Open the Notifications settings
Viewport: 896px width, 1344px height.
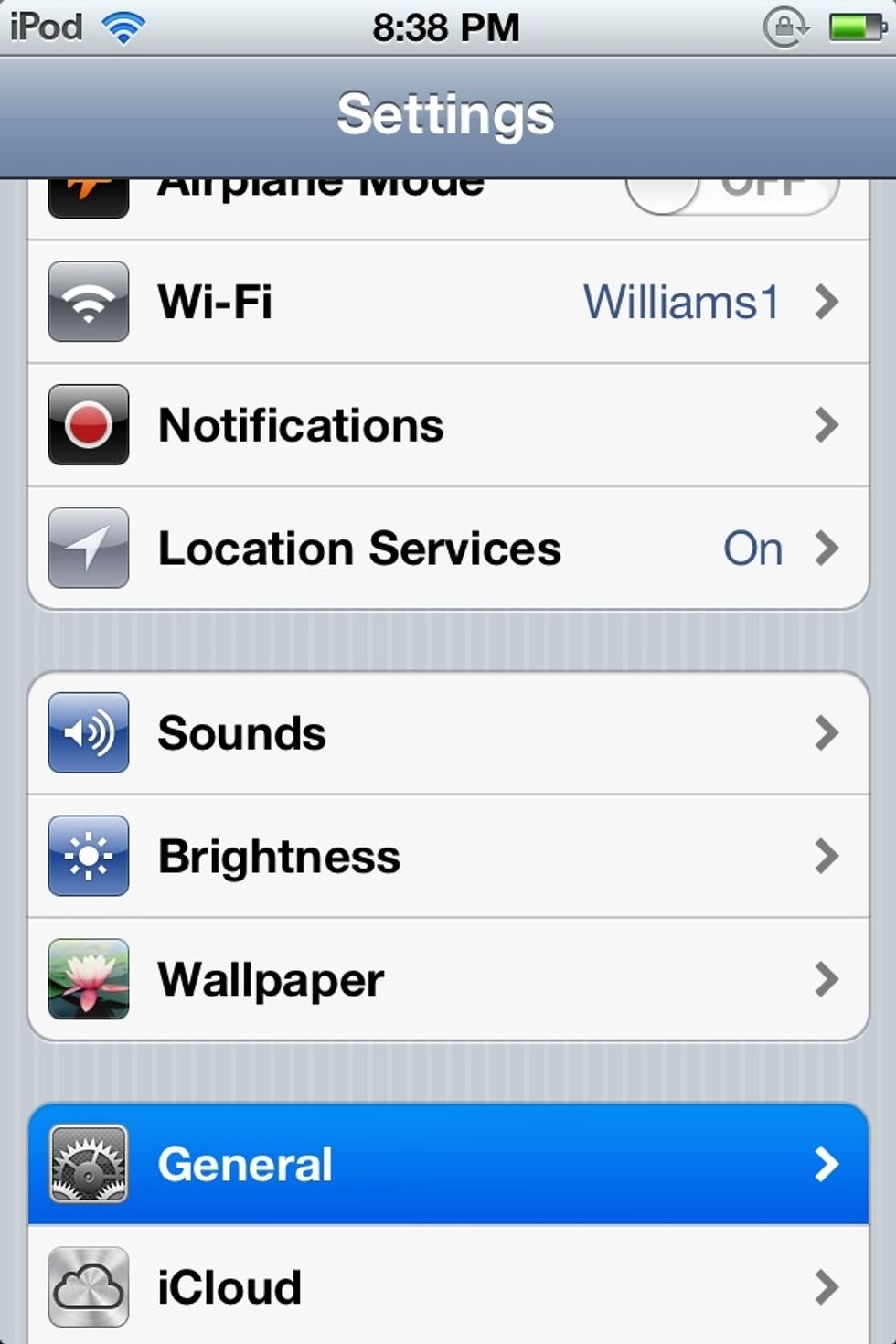tap(448, 425)
